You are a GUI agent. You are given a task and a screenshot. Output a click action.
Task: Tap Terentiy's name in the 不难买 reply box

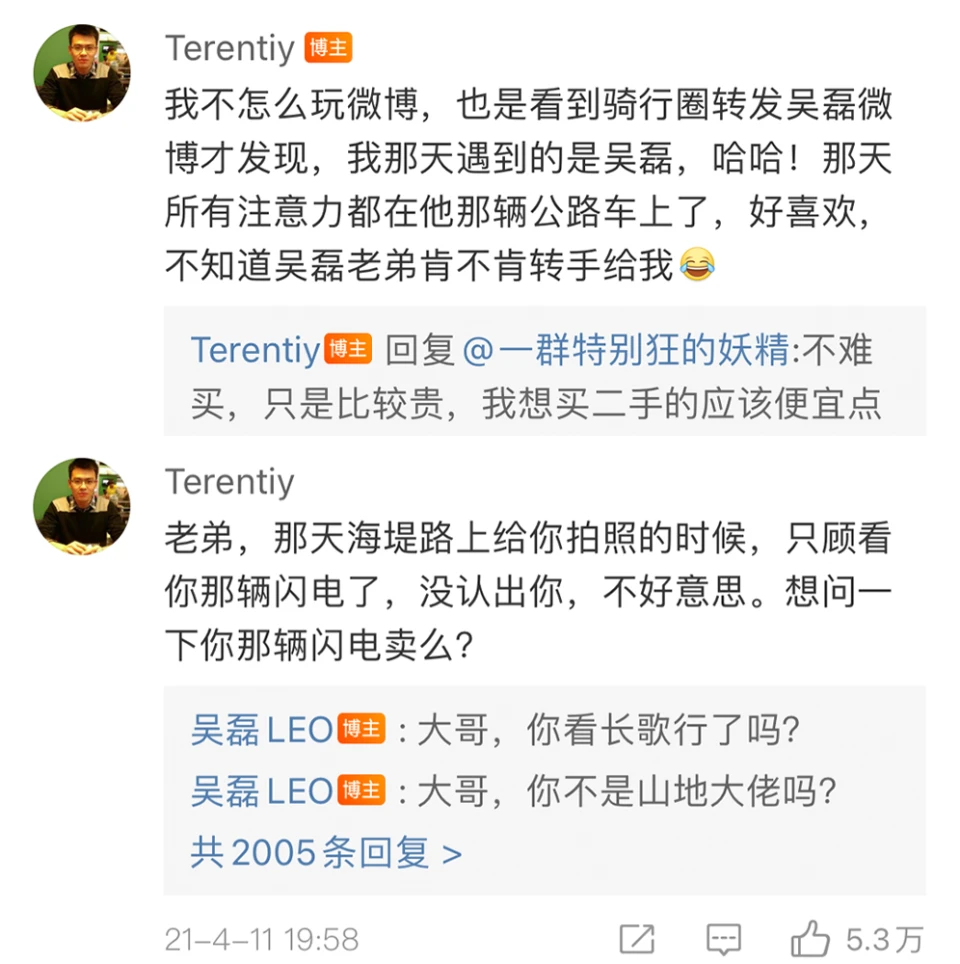click(x=255, y=350)
